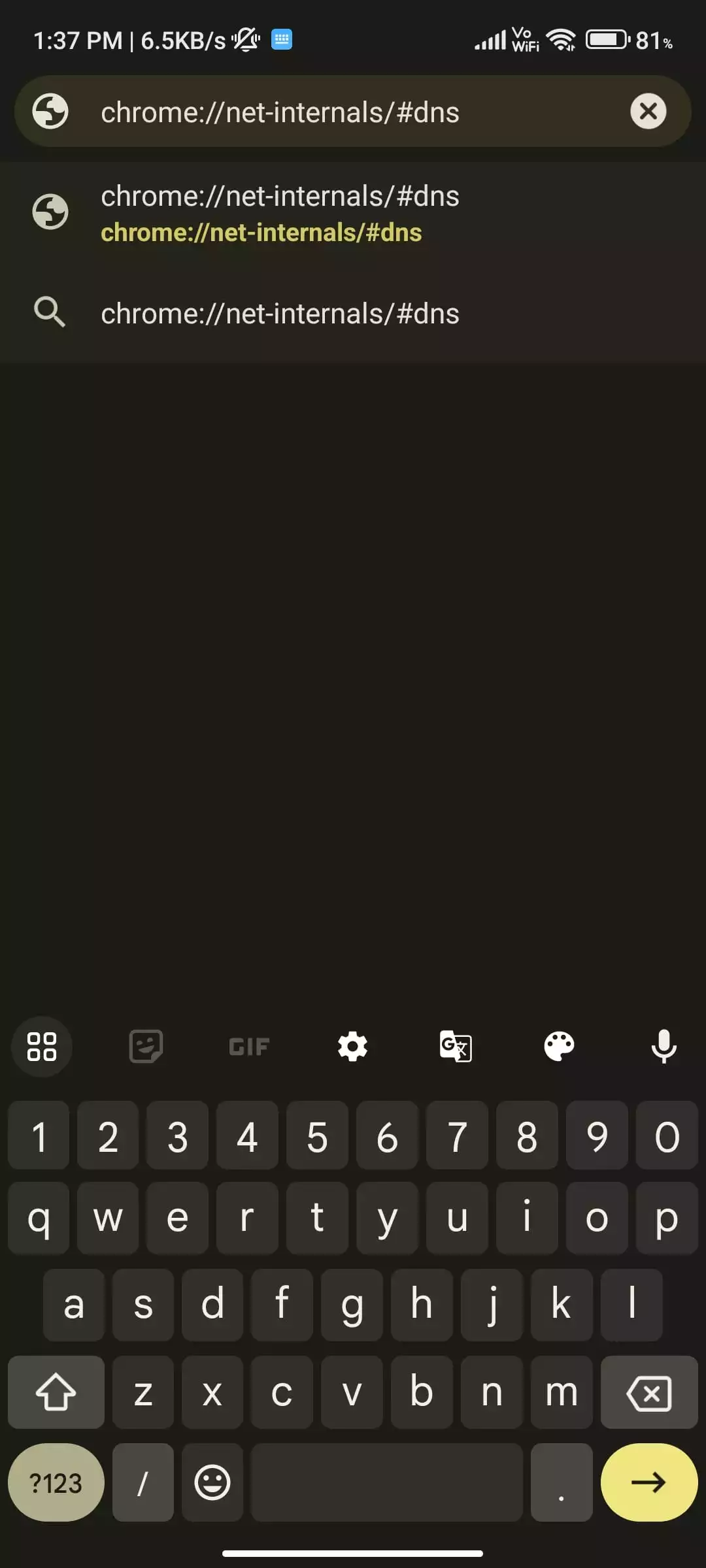The height and width of the screenshot is (1568, 706).
Task: Open the emoji keyboard
Action: click(212, 1482)
